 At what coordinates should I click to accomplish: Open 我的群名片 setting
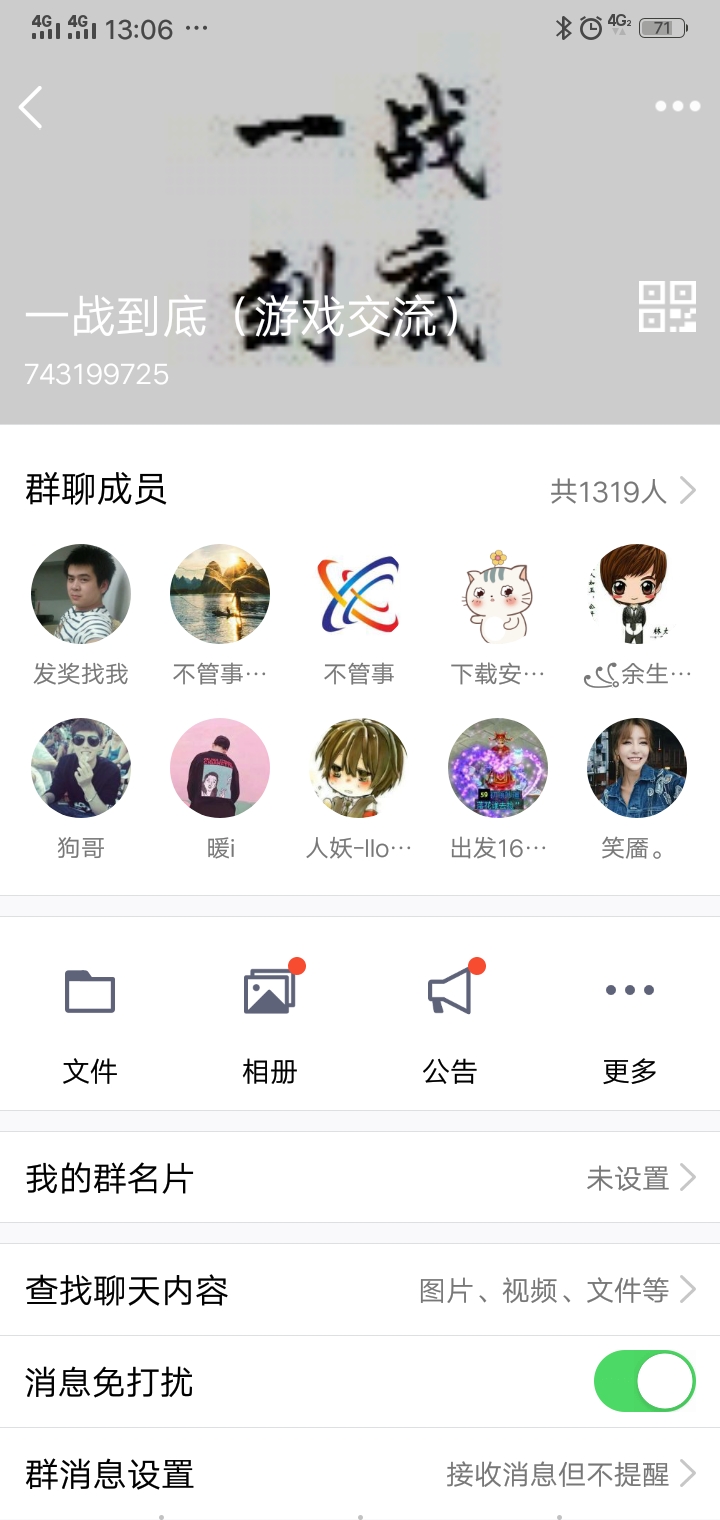click(x=360, y=1178)
